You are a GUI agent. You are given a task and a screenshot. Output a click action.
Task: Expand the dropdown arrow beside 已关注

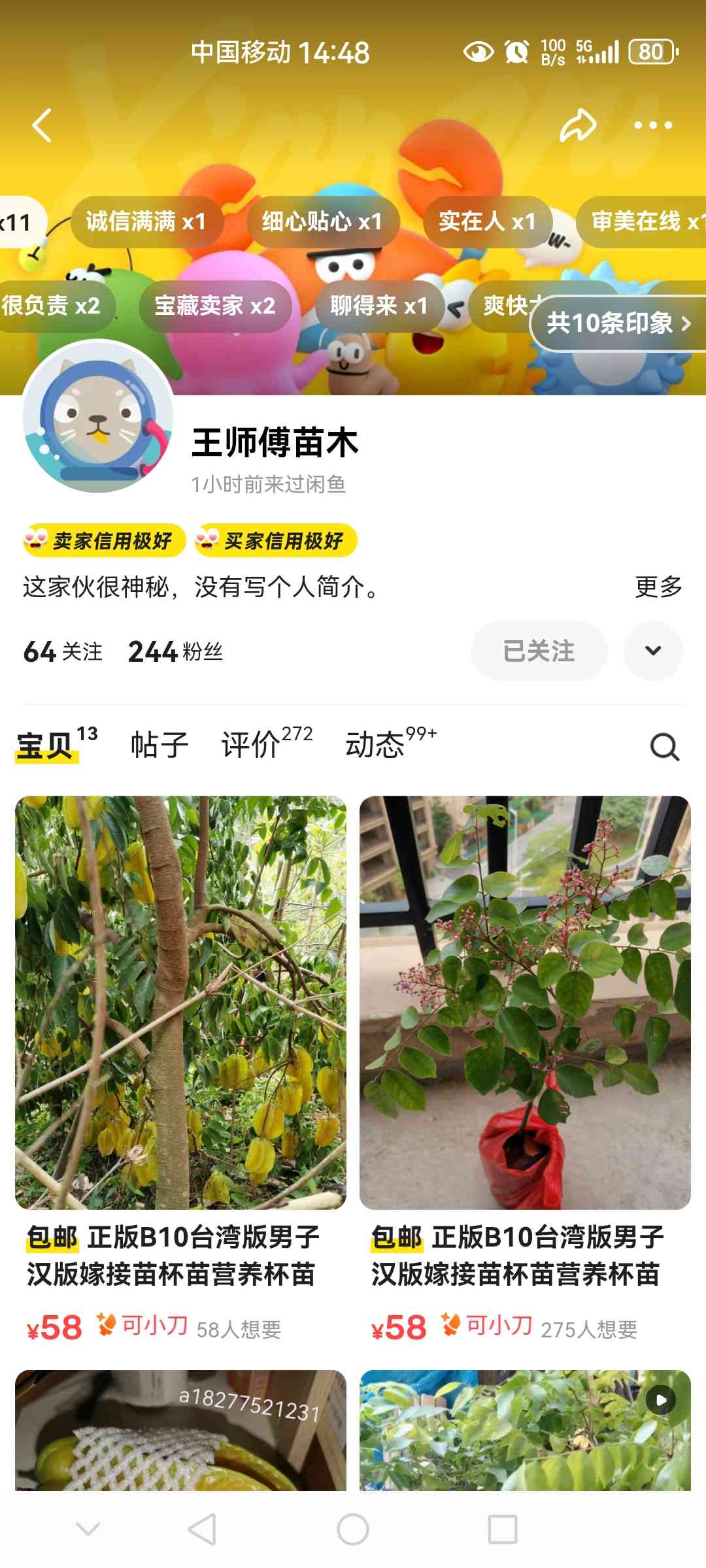(x=653, y=651)
